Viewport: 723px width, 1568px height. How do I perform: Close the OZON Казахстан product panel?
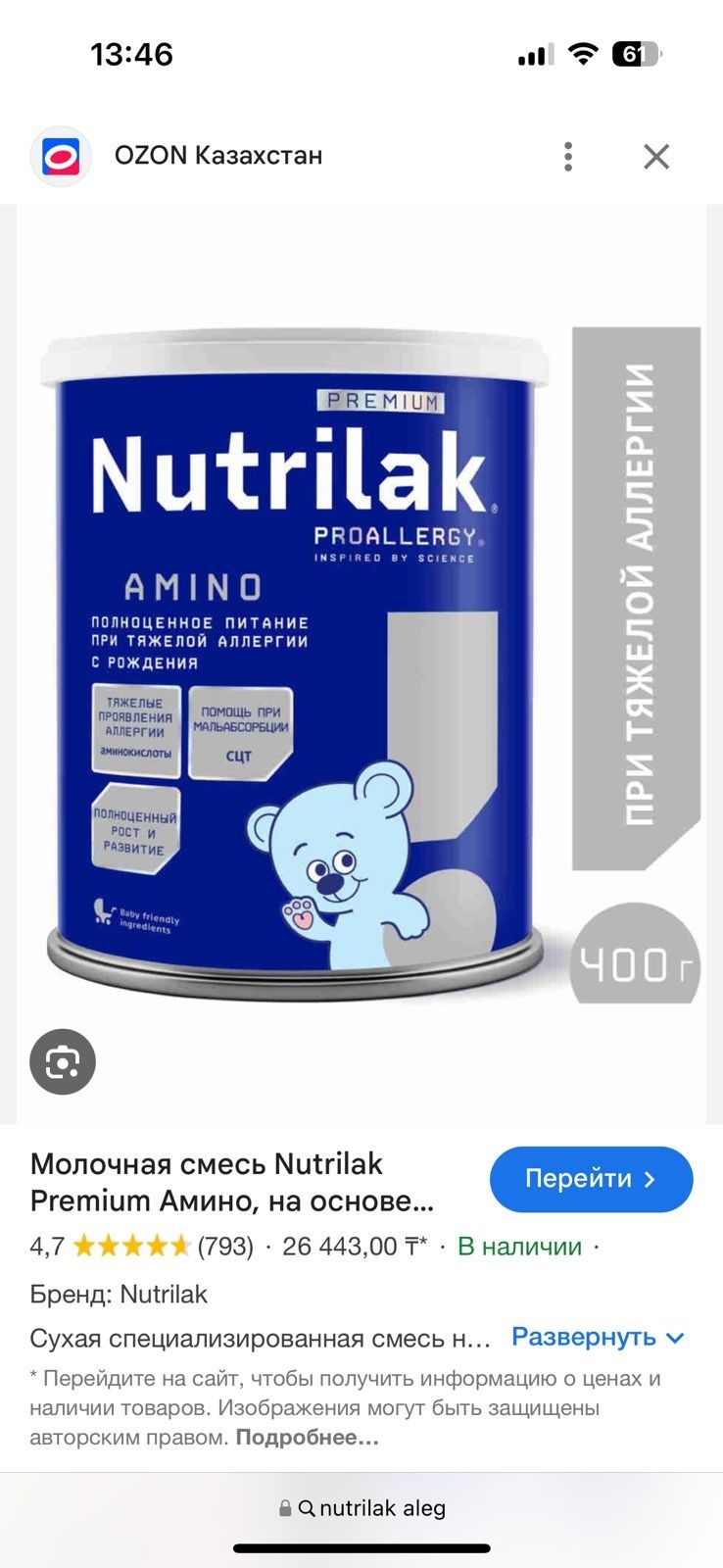coord(656,157)
